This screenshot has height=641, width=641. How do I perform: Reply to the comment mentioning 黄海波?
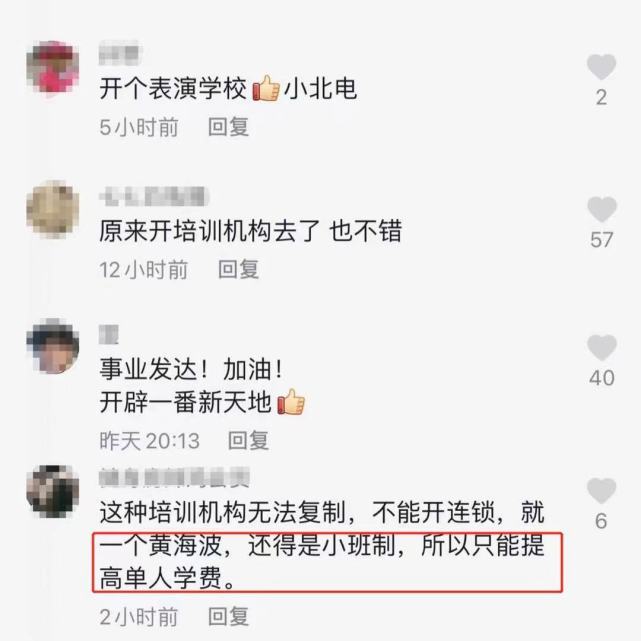coord(228,615)
